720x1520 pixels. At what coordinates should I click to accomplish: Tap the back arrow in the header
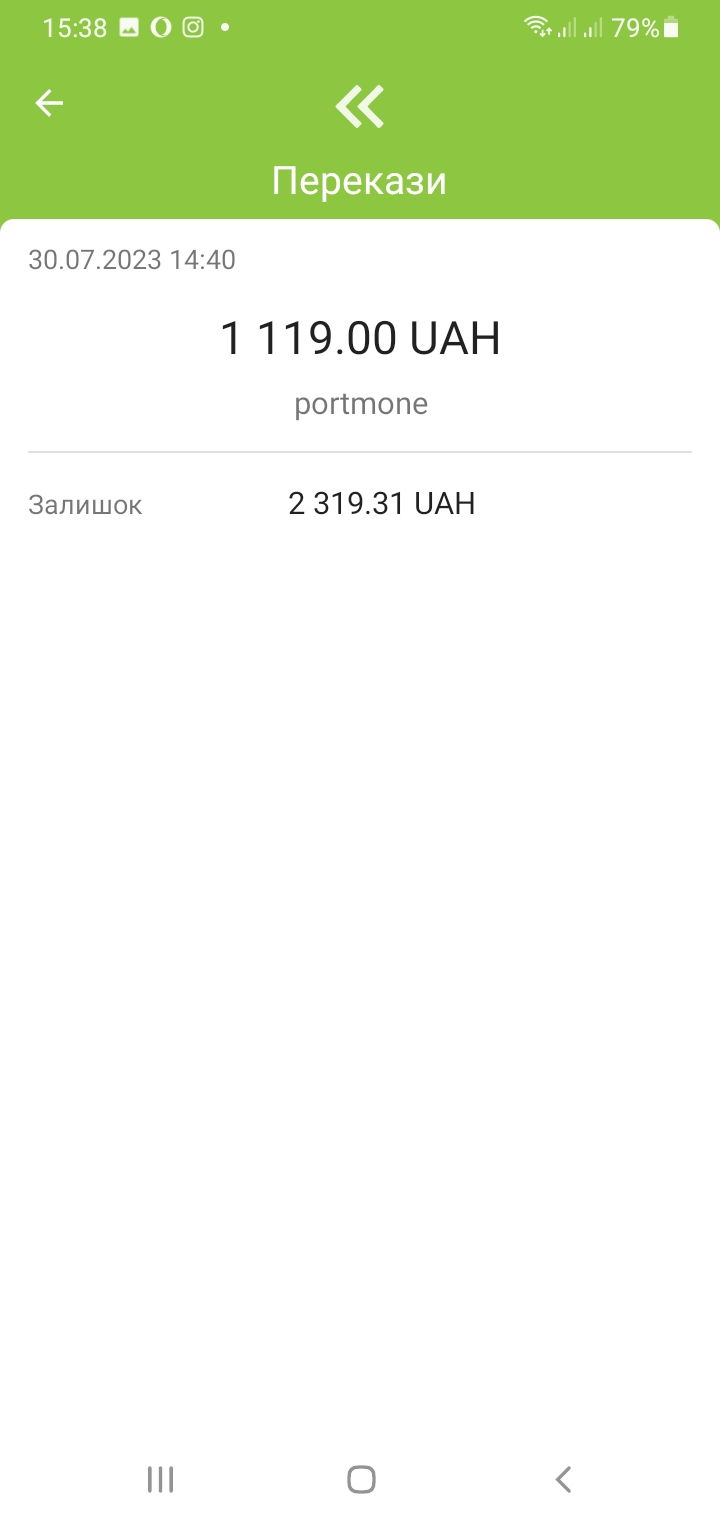[x=49, y=103]
